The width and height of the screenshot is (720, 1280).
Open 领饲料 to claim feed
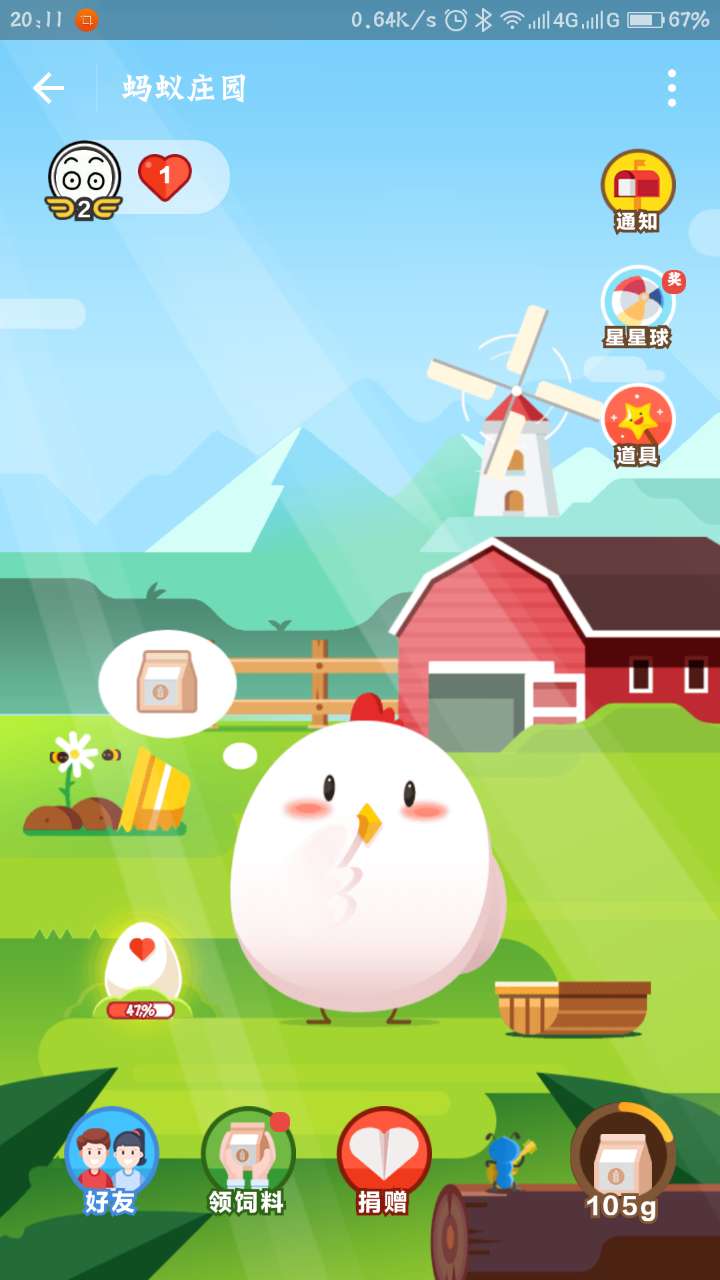[247, 1160]
